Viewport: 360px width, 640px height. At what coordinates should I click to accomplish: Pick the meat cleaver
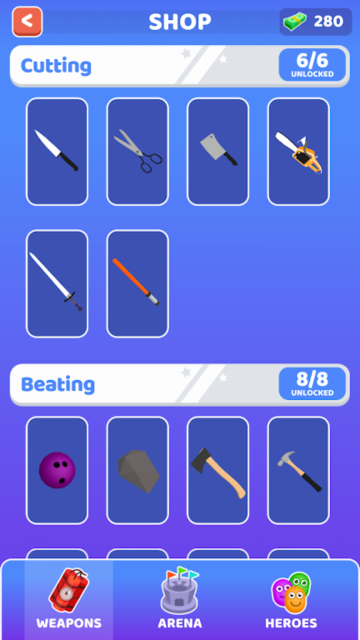218,151
